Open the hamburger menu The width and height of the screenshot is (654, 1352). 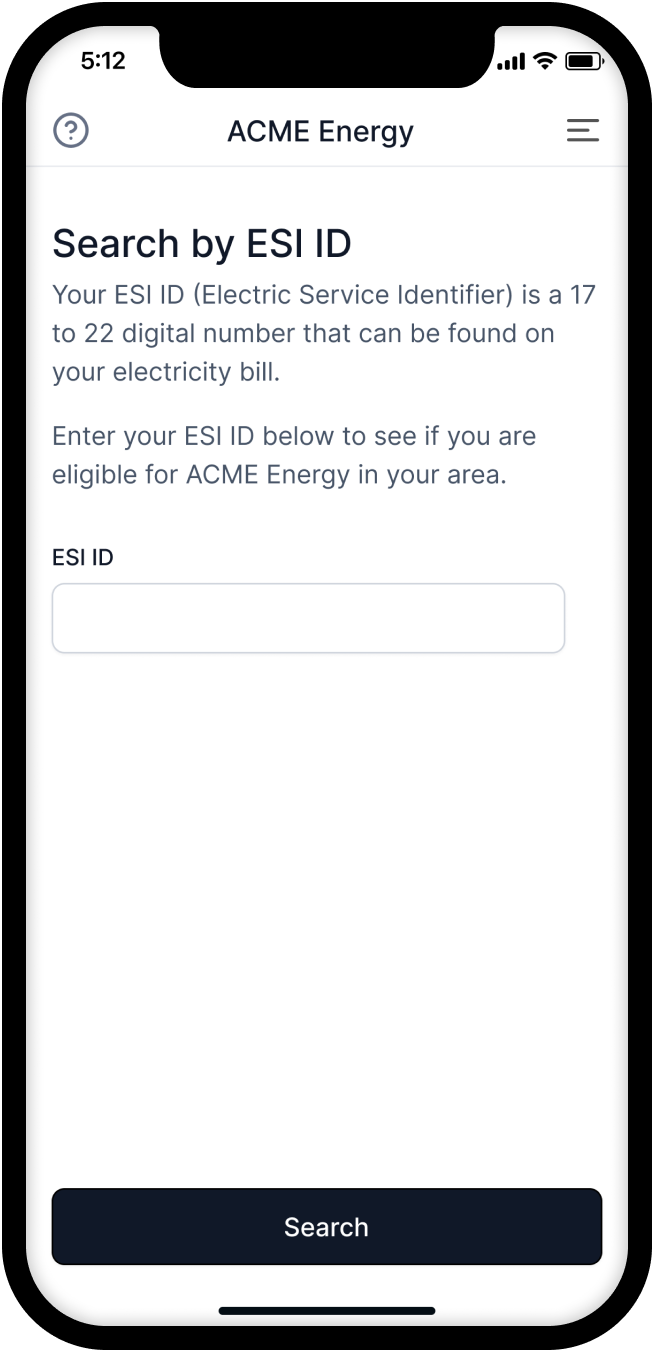[583, 130]
